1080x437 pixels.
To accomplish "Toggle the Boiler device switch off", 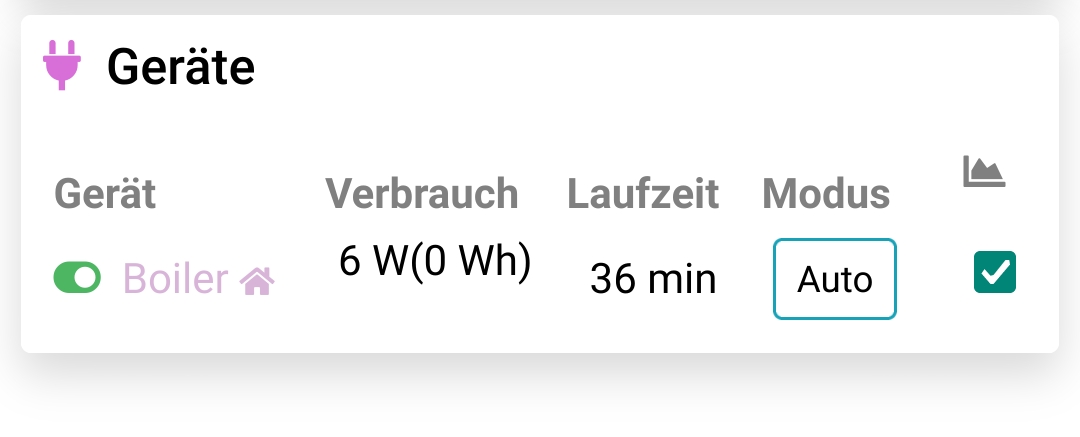I will click(77, 278).
